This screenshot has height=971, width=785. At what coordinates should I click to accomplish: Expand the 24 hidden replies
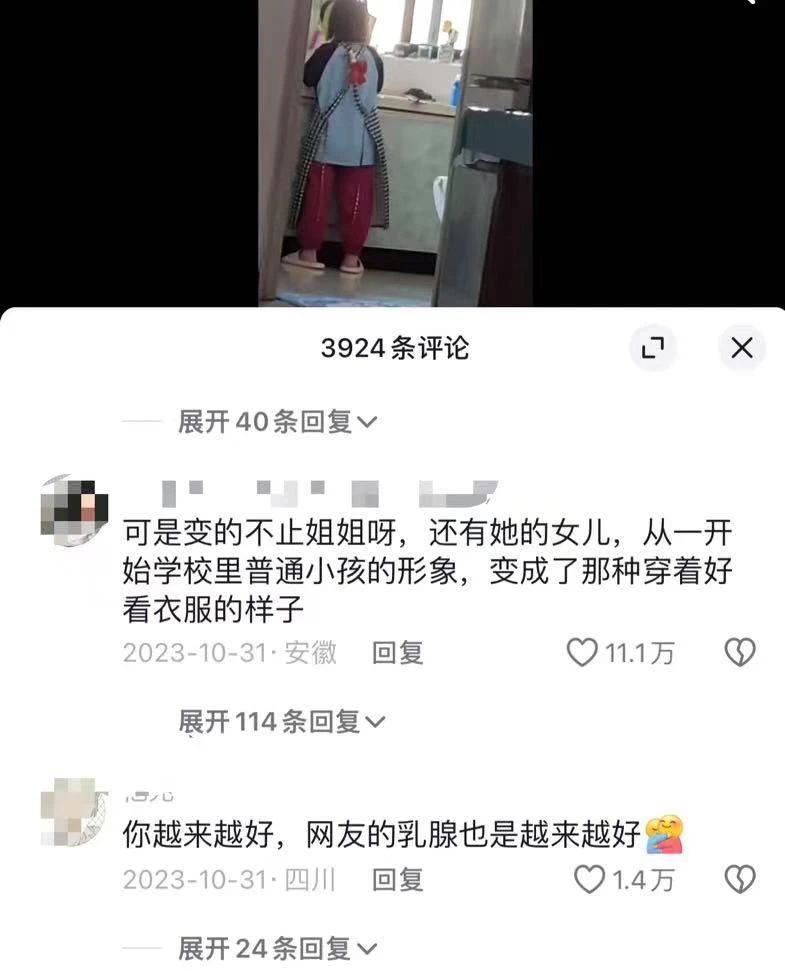click(x=277, y=947)
